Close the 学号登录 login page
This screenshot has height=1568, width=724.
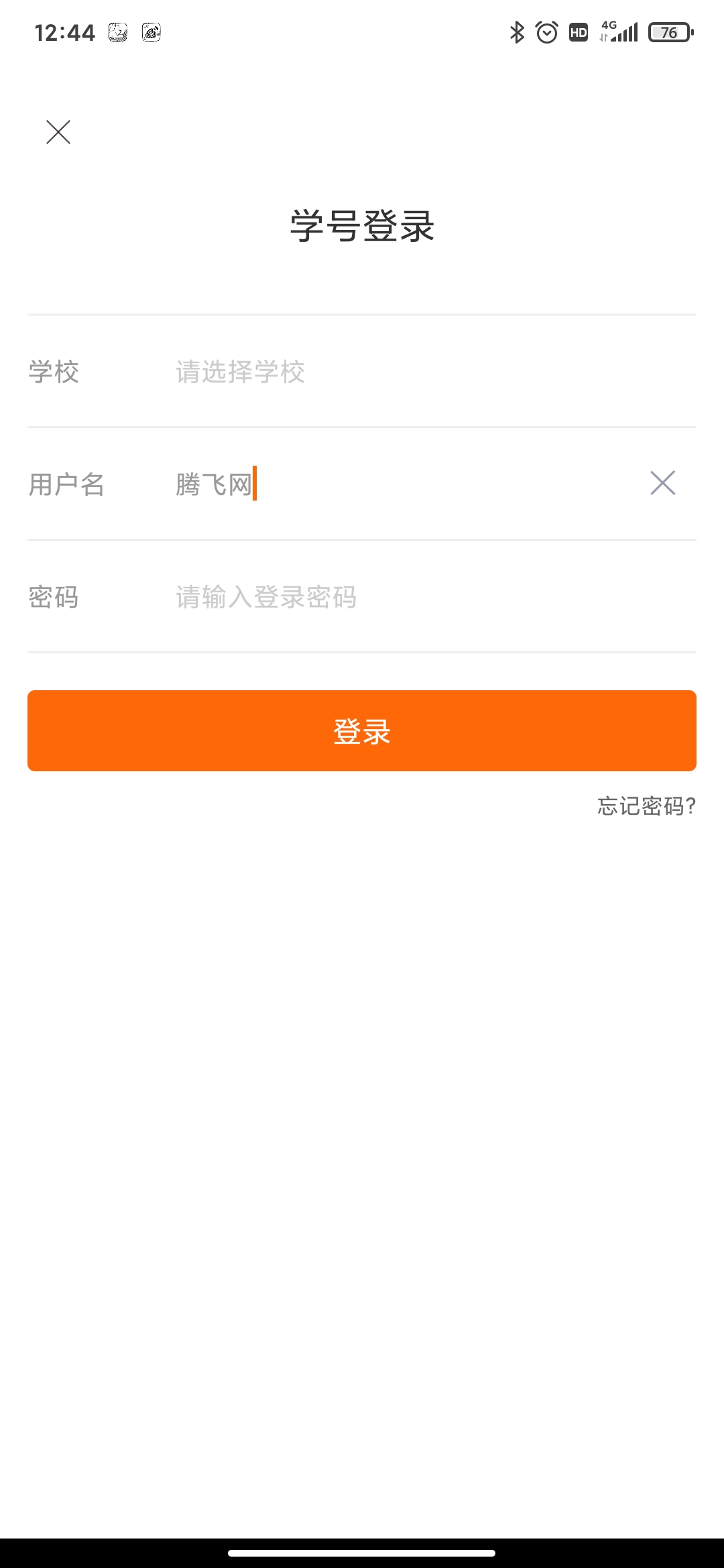pyautogui.click(x=58, y=132)
